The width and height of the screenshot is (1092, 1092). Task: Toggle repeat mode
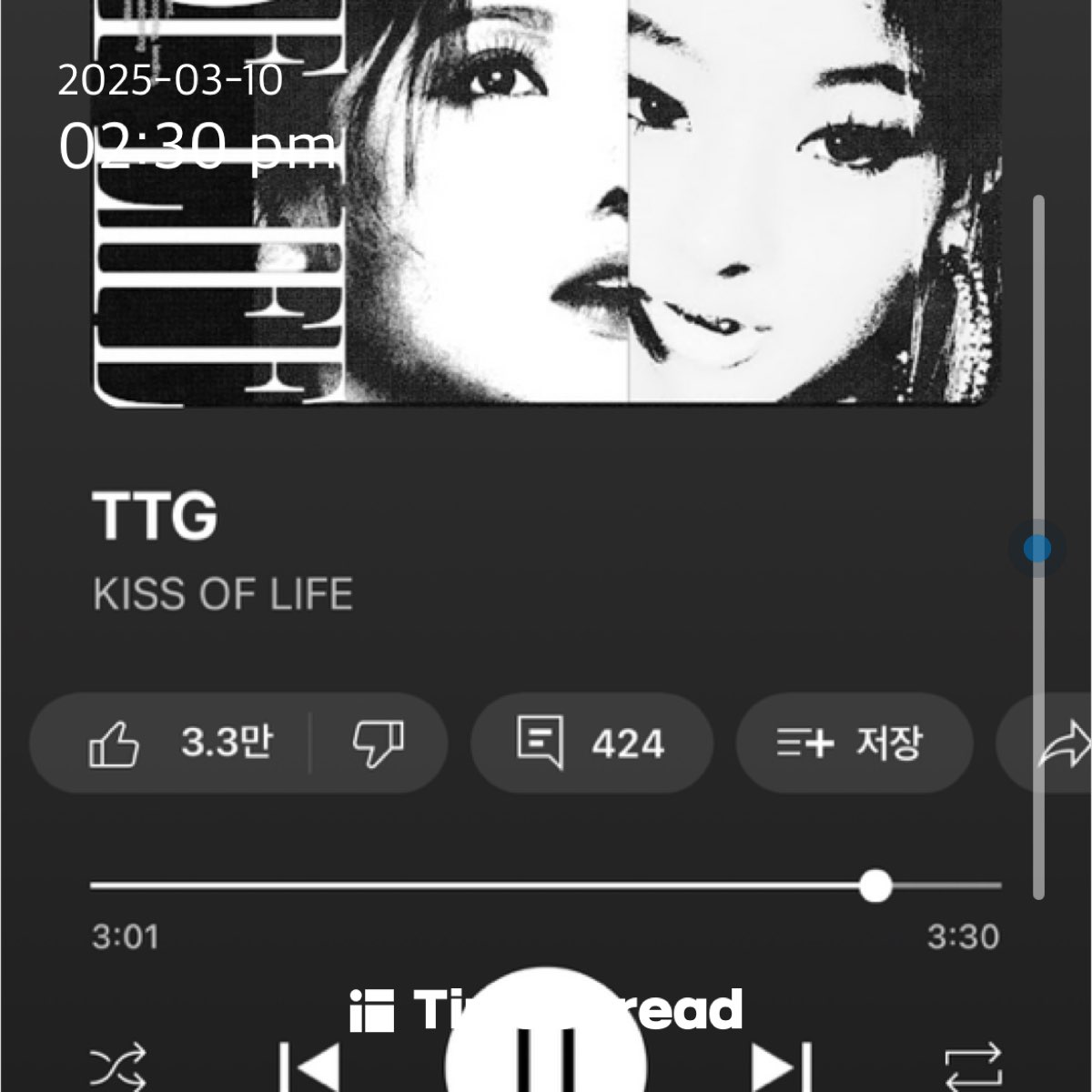pos(973,1067)
